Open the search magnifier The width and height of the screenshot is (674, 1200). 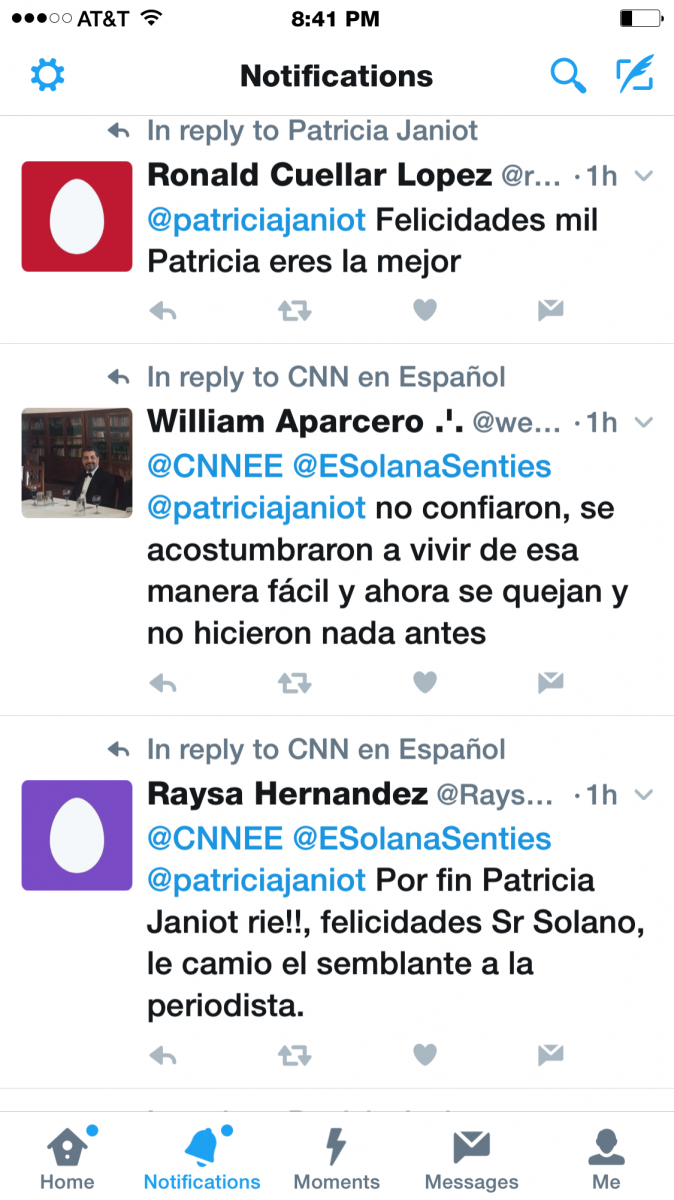(568, 76)
